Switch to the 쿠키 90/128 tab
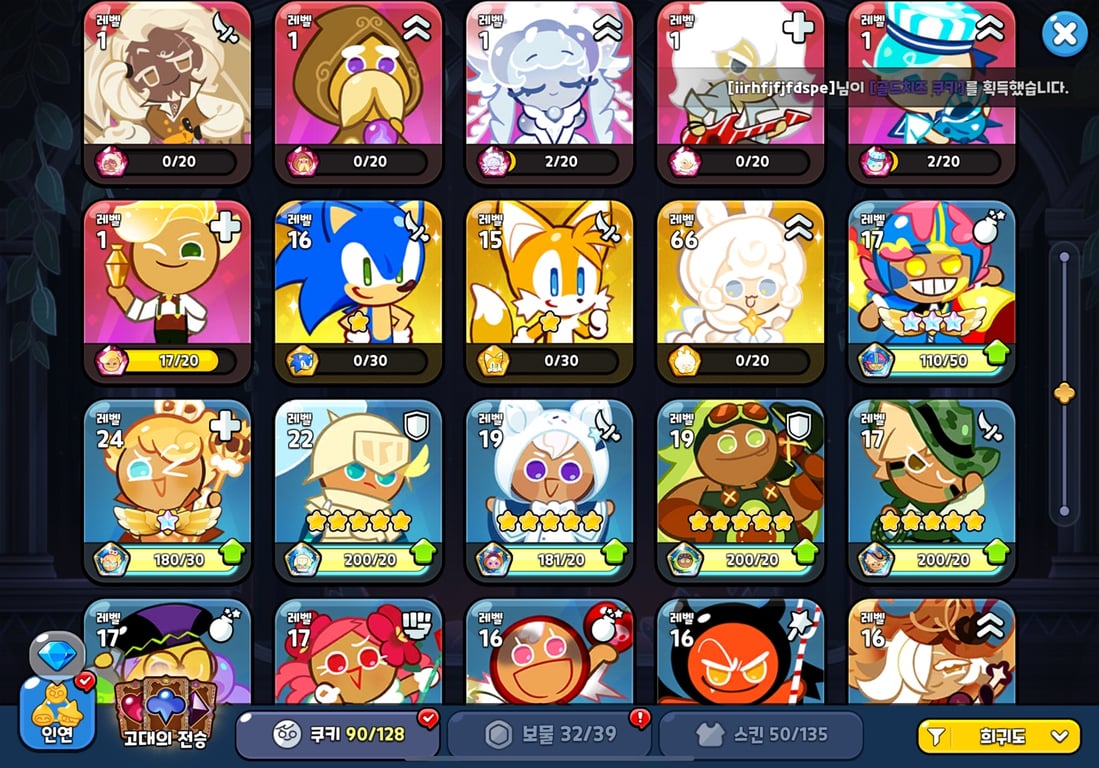The height and width of the screenshot is (768, 1099). coord(338,735)
